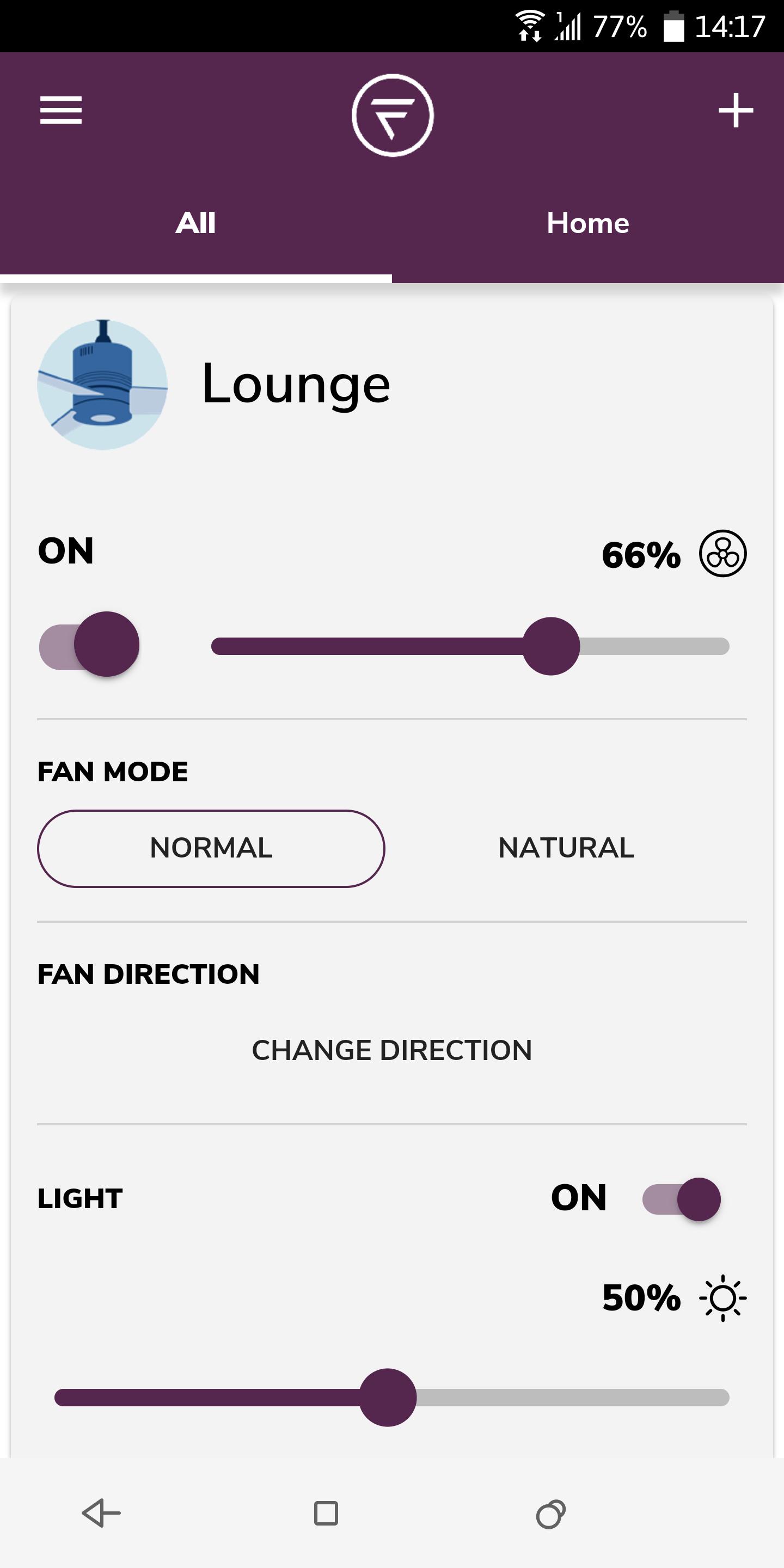Select NORMAL fan mode

(x=211, y=848)
